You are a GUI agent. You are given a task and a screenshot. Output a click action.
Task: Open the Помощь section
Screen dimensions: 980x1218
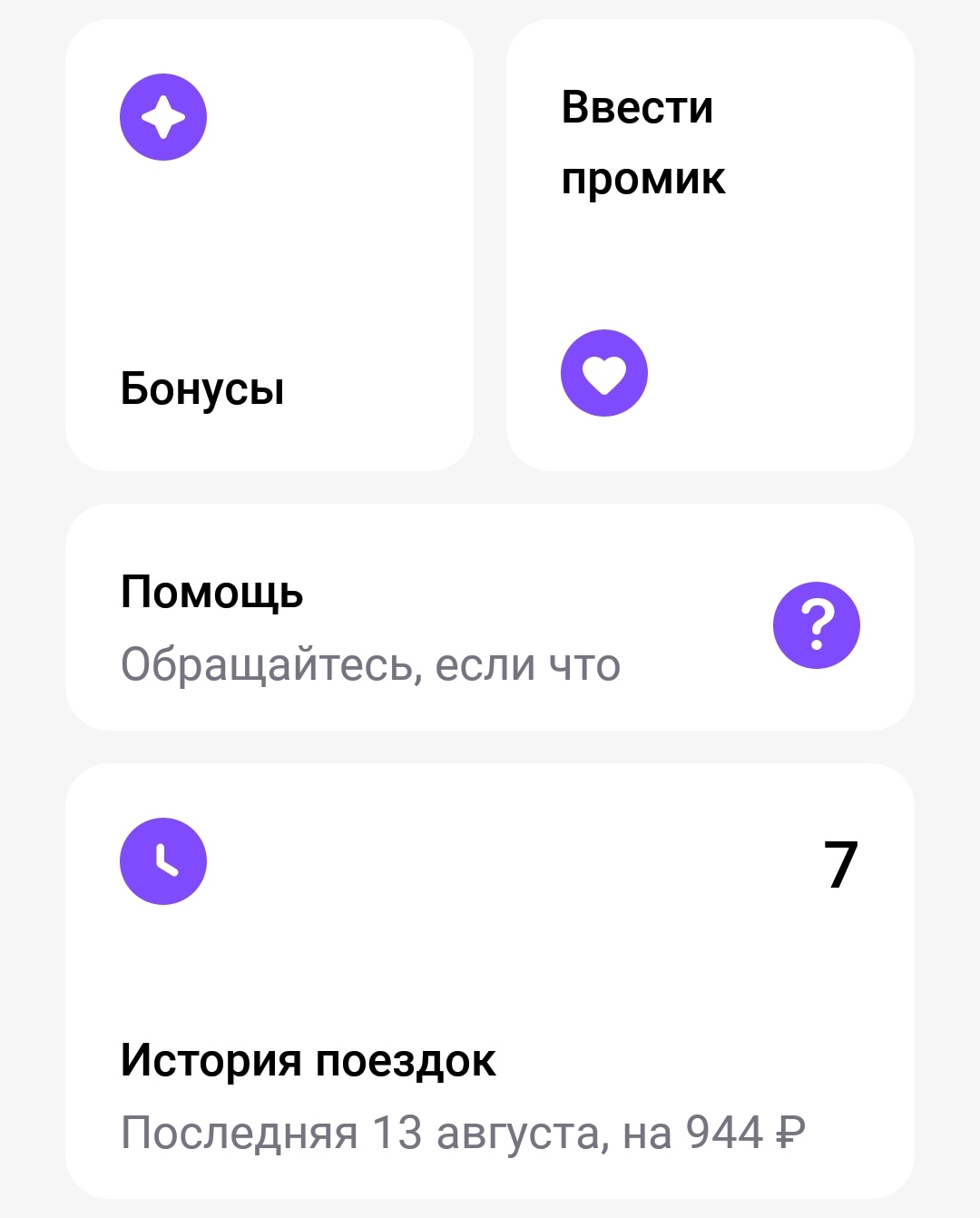490,617
